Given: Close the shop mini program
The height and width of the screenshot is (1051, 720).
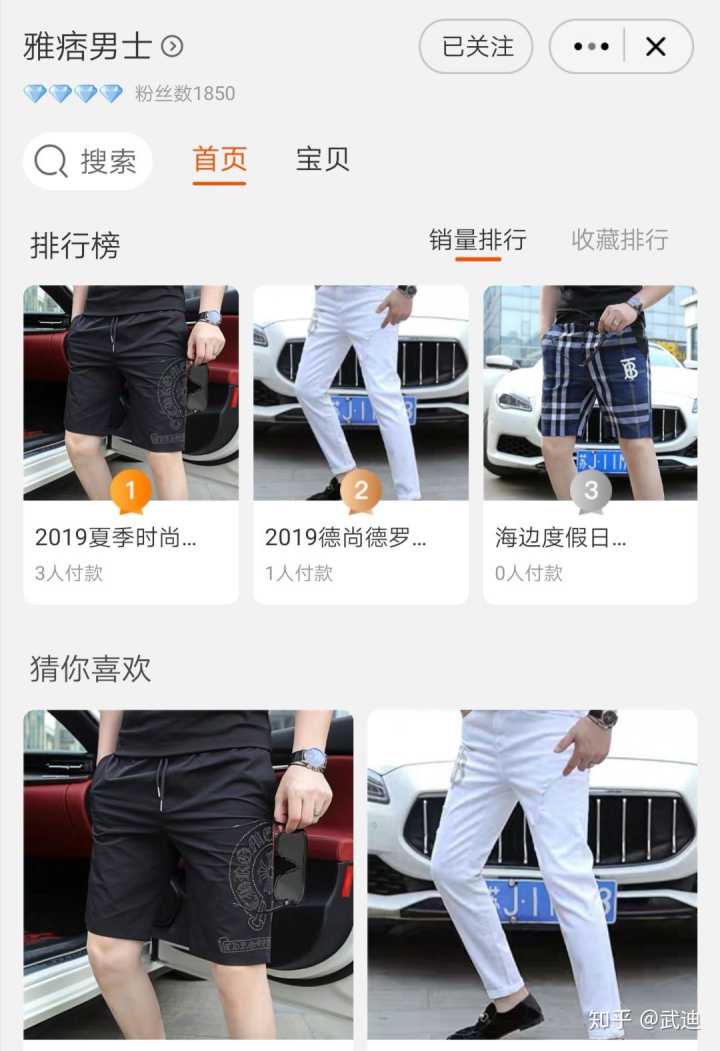Looking at the screenshot, I should (656, 47).
